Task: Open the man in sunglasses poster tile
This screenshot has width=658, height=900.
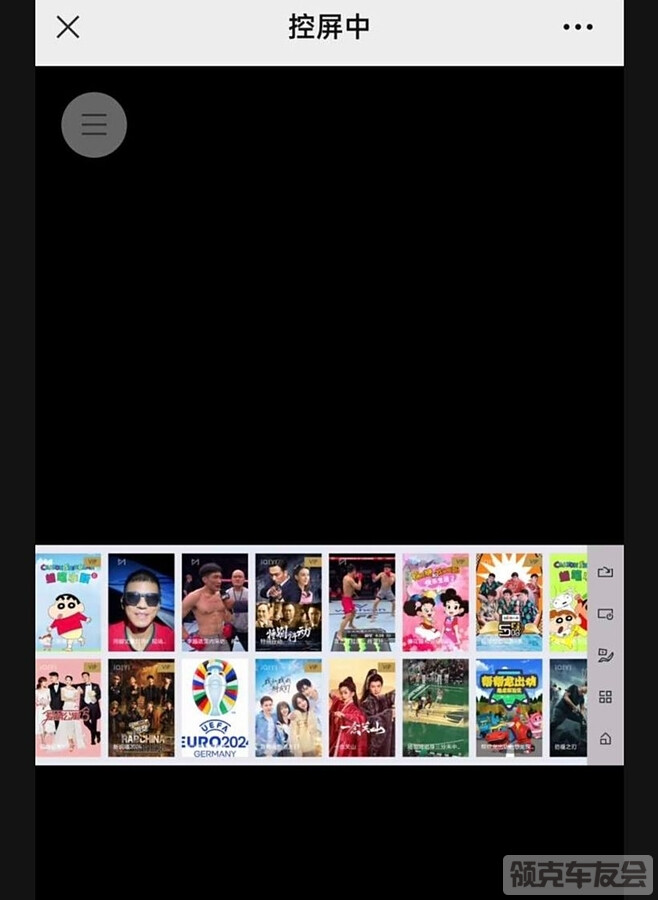Action: [x=141, y=603]
